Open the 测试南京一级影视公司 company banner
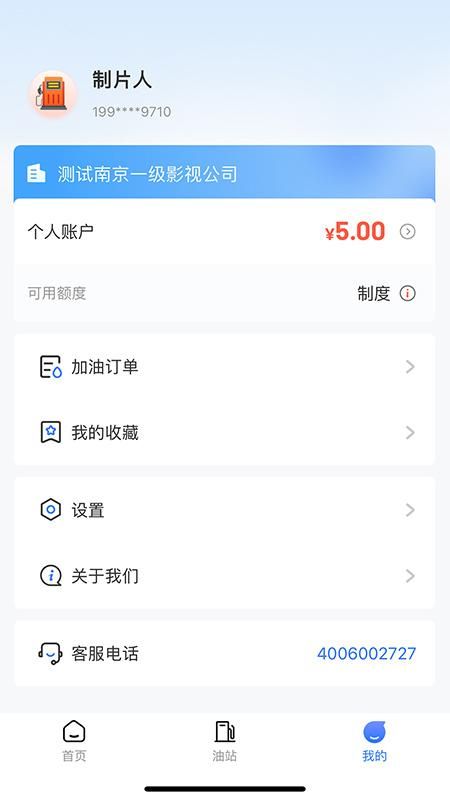Screen dimensions: 450x800 (x=224, y=173)
